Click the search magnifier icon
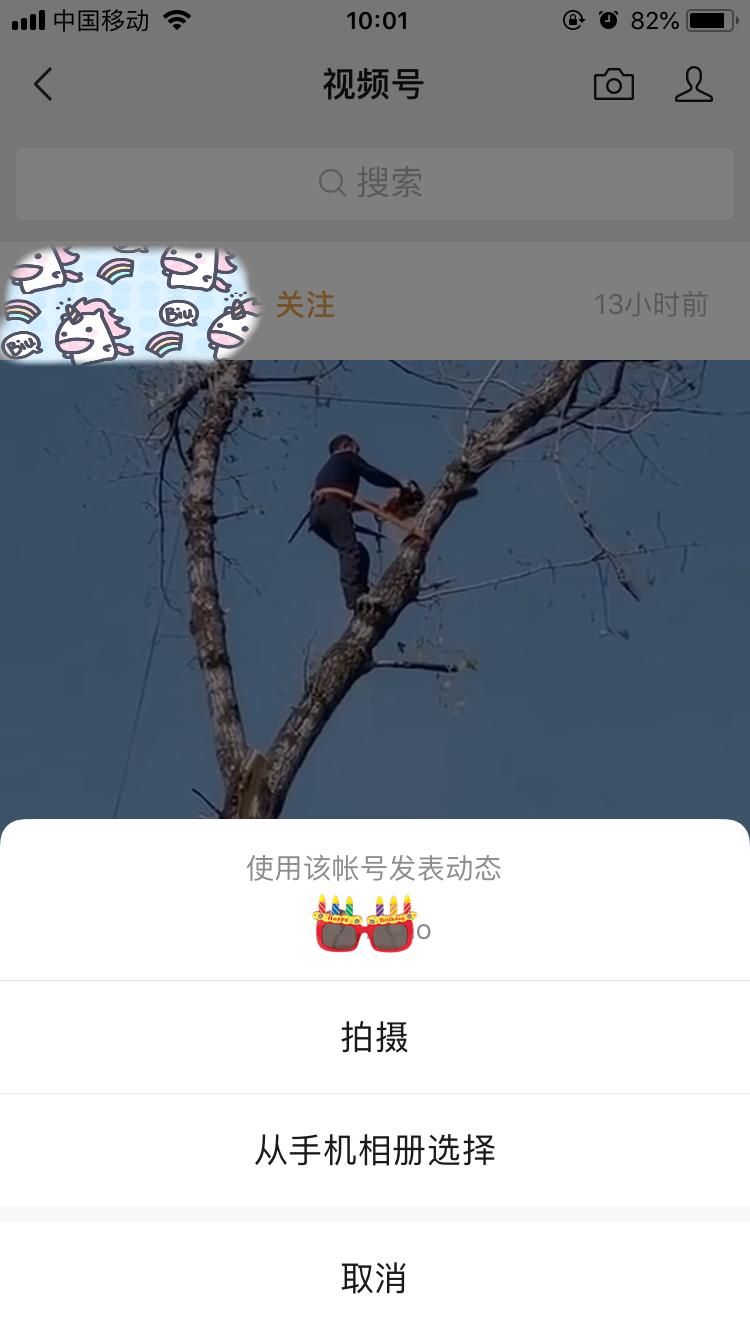 click(x=330, y=183)
